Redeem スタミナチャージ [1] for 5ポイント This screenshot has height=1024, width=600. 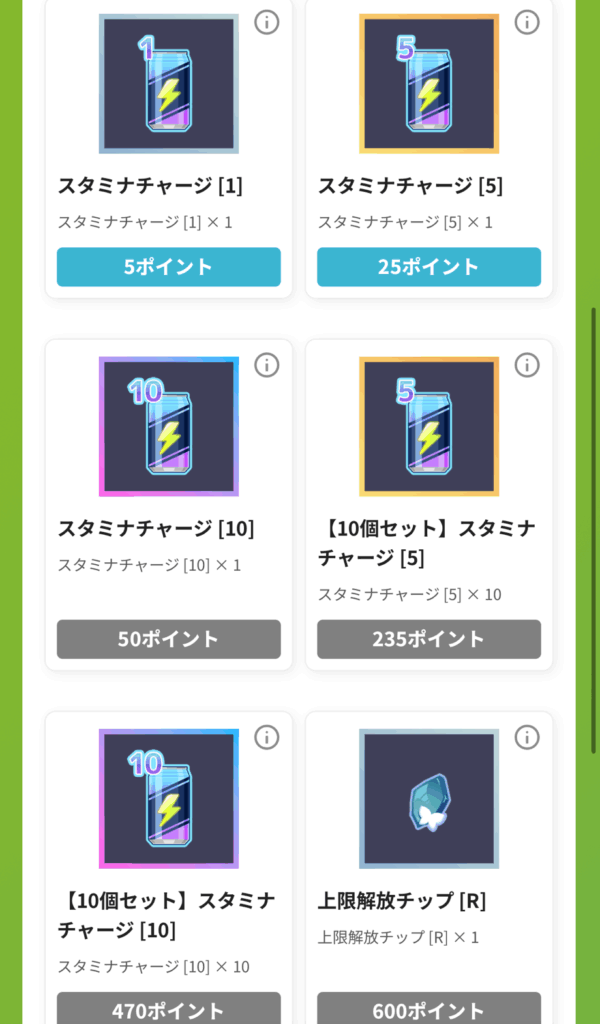pos(168,267)
